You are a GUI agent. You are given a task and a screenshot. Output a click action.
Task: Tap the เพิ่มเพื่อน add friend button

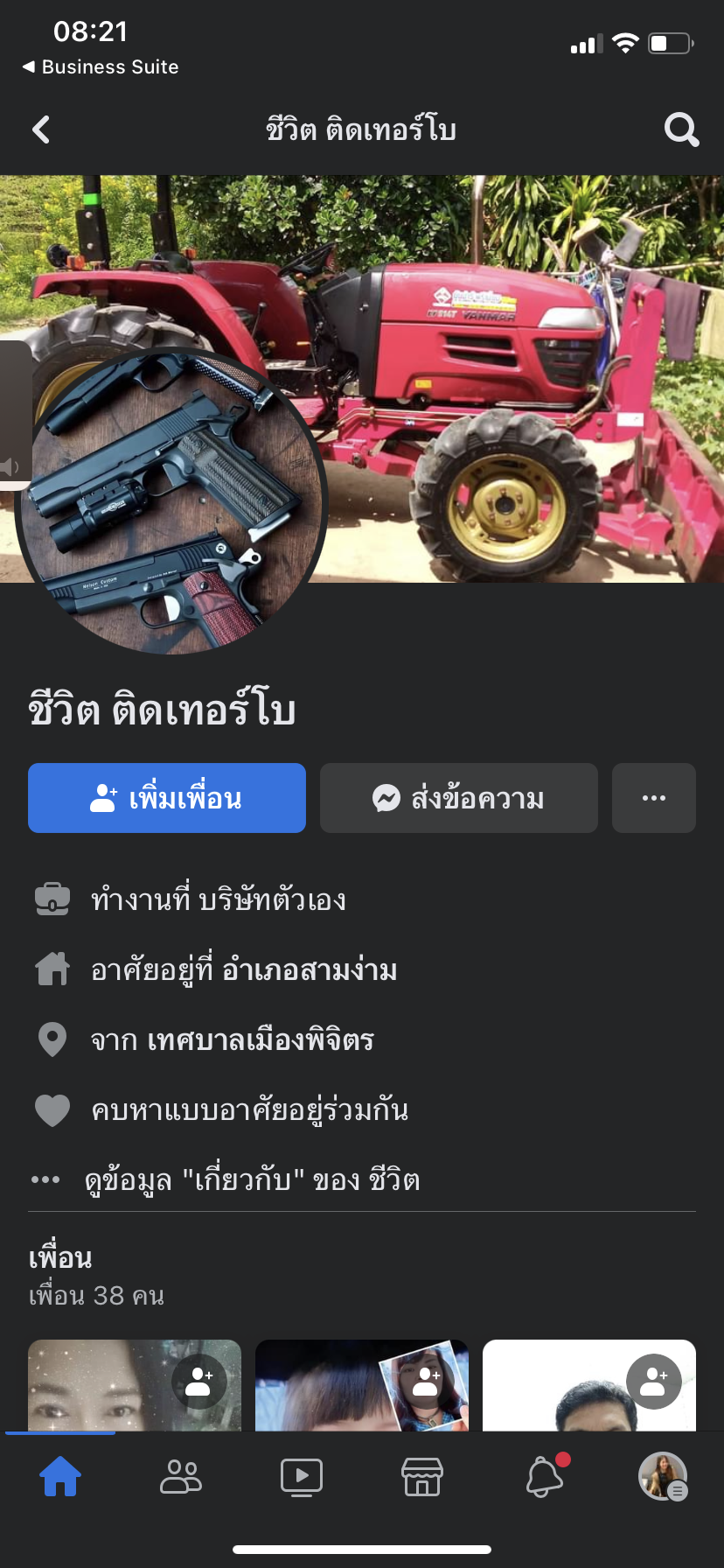click(167, 798)
